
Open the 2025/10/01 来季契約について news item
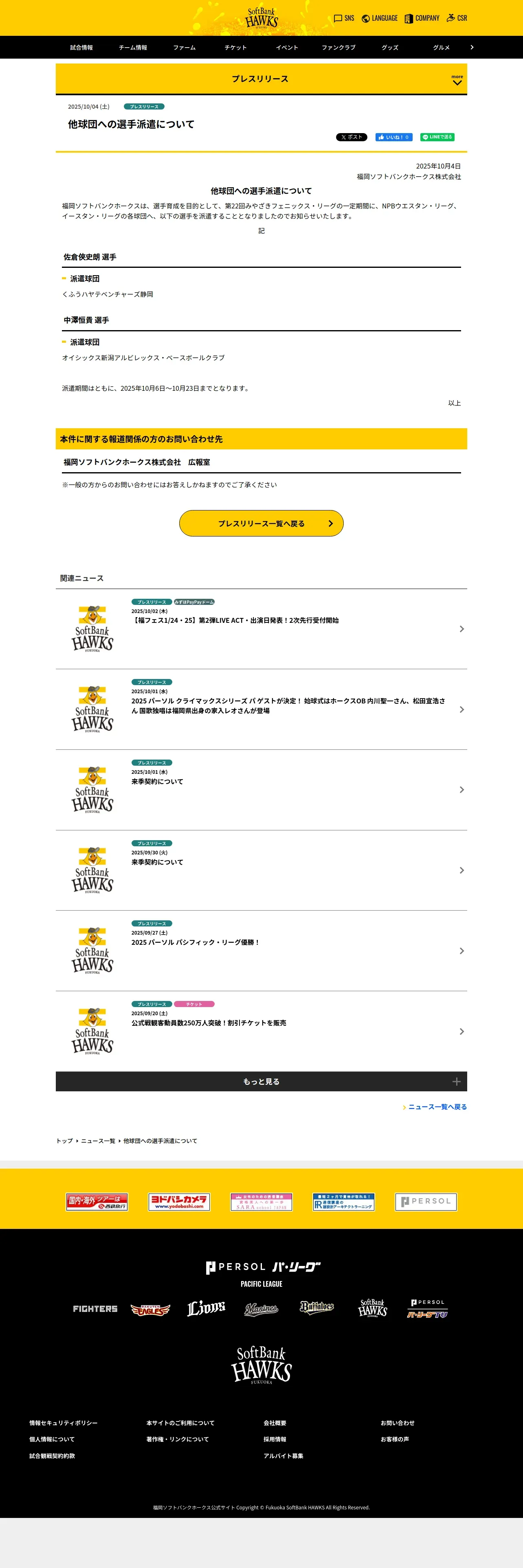click(x=261, y=790)
